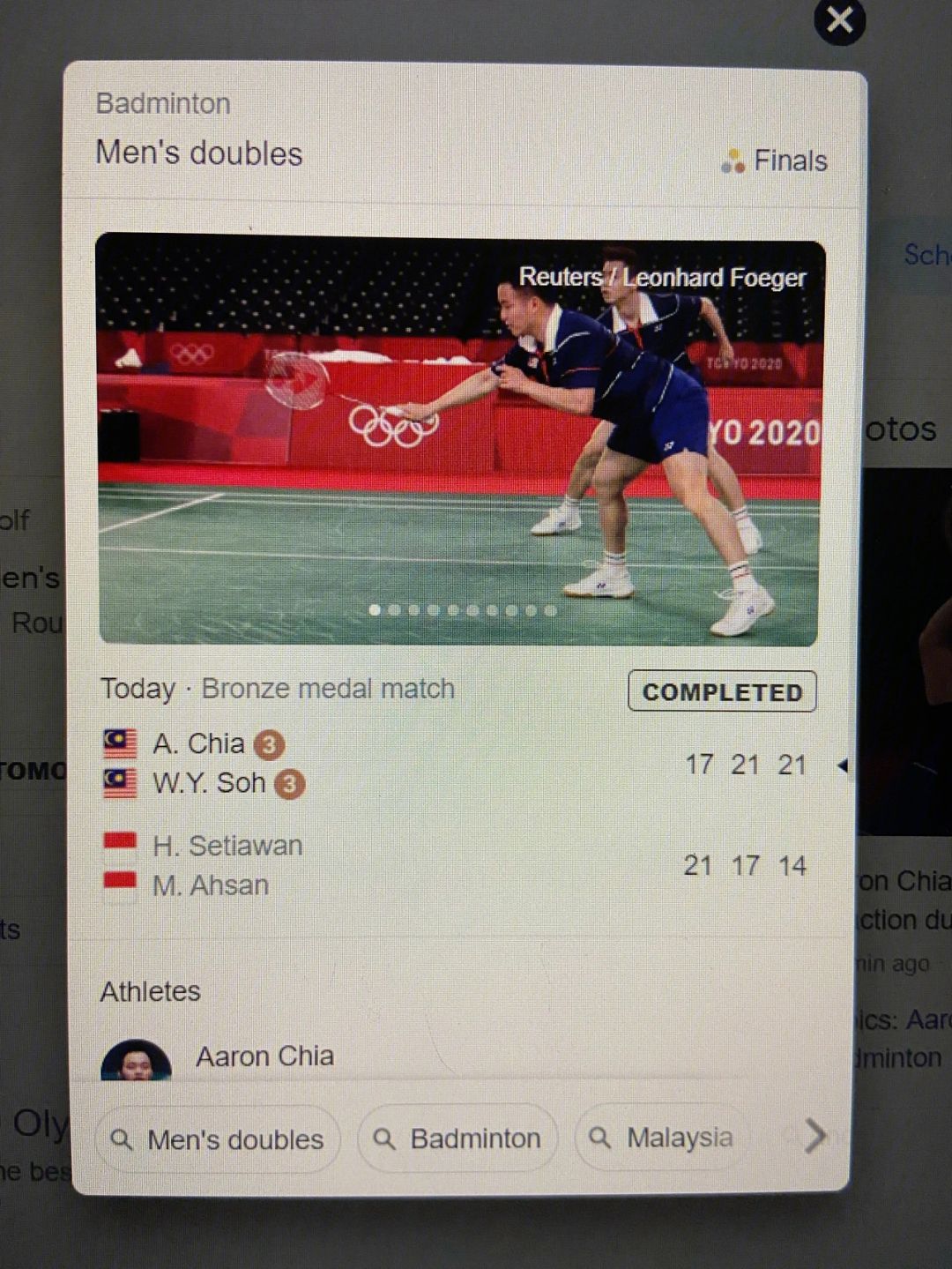Open Aaron Chia's athlete profile

(264, 1056)
